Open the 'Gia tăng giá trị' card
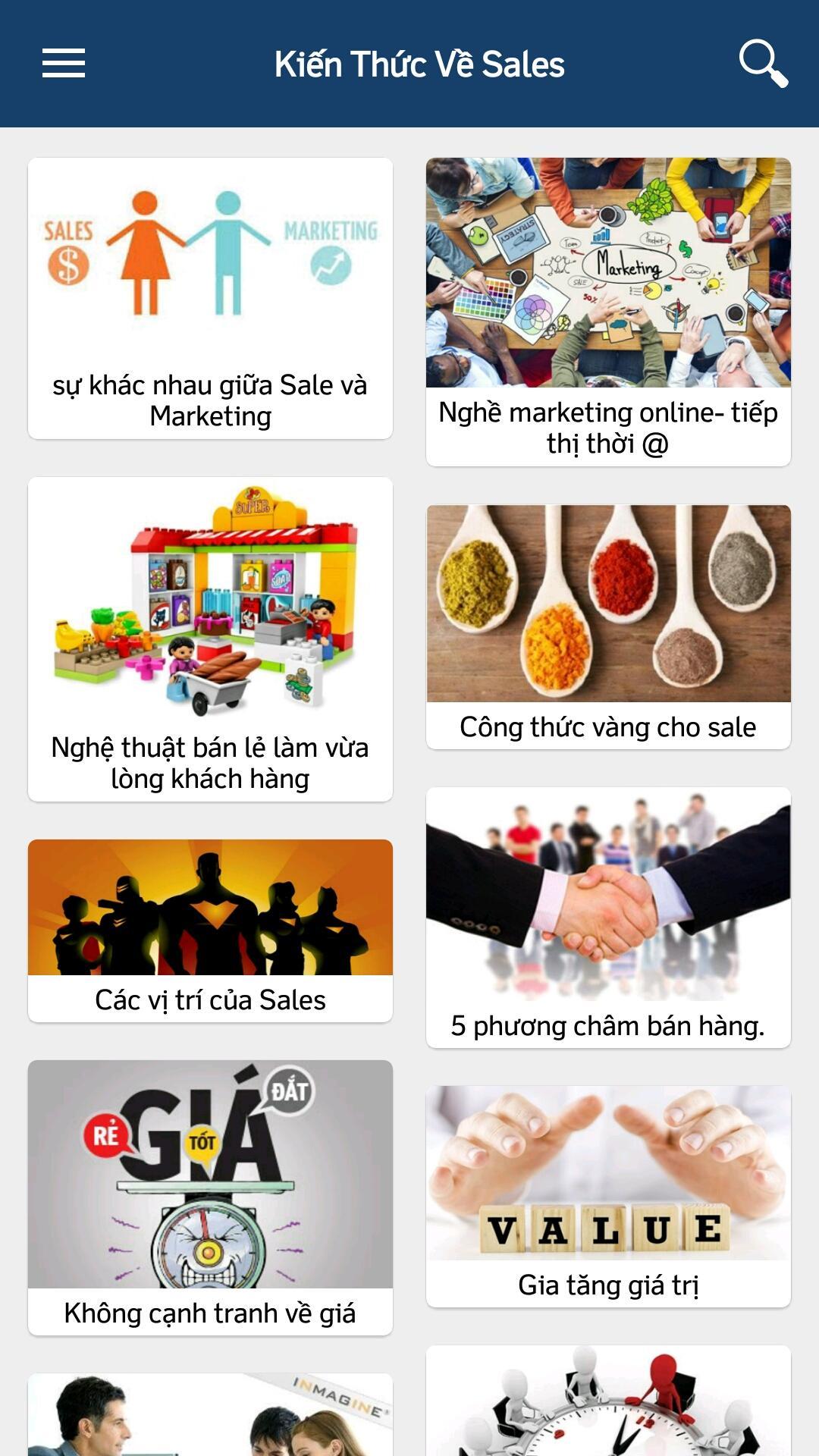The image size is (819, 1456). point(608,1195)
